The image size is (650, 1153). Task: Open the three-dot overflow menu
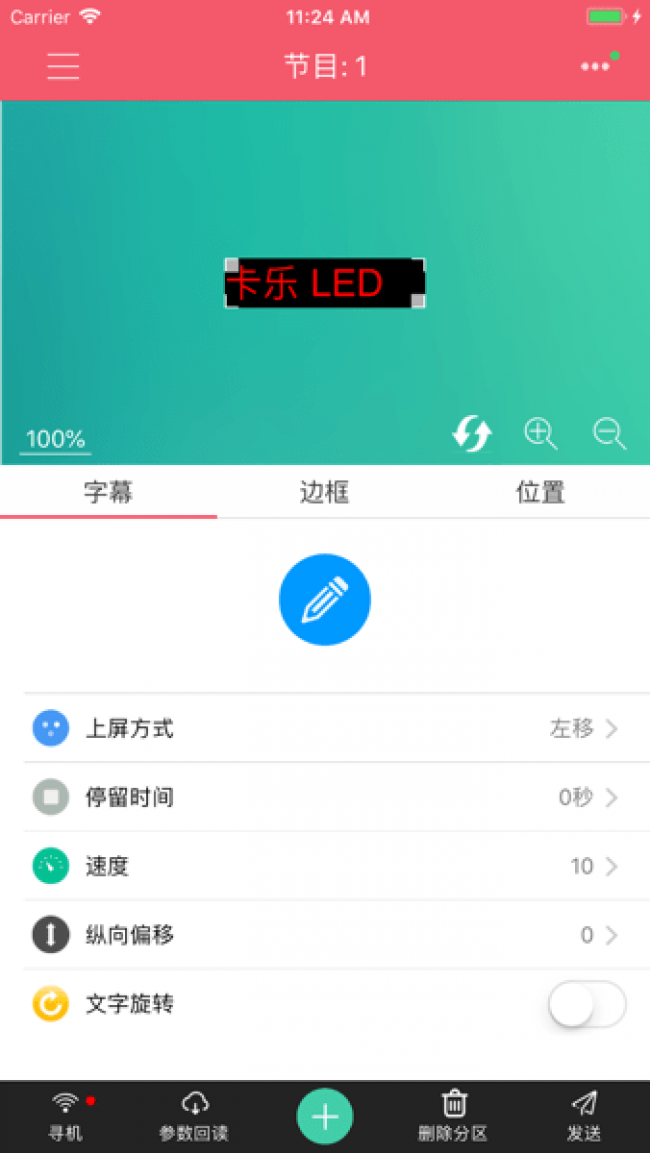point(595,66)
